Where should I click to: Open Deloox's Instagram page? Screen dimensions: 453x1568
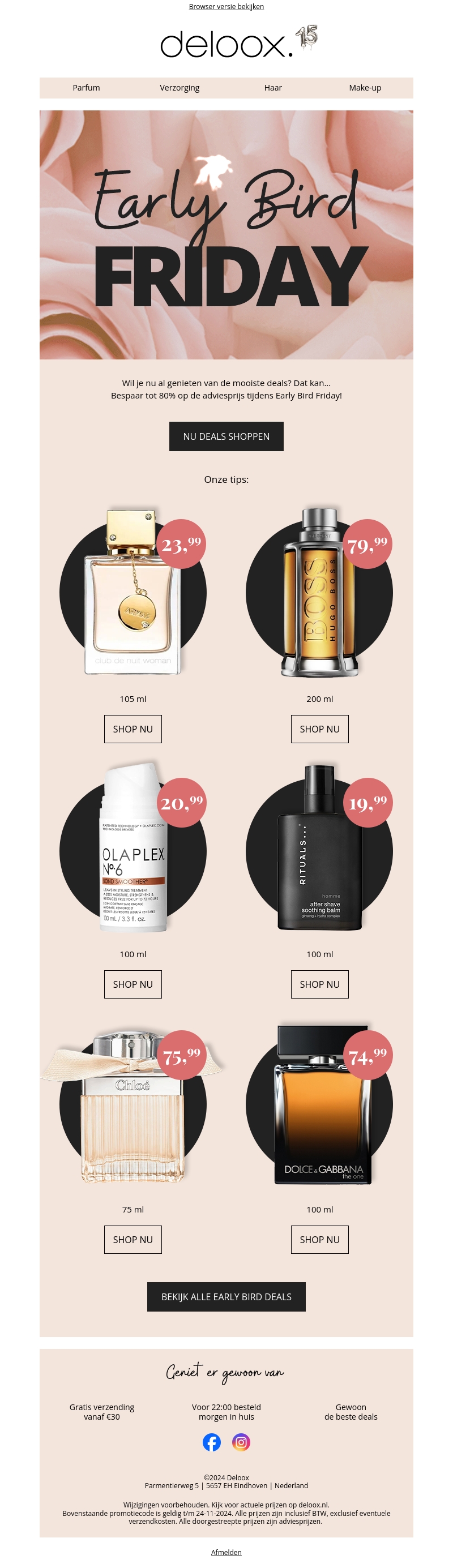241,1442
